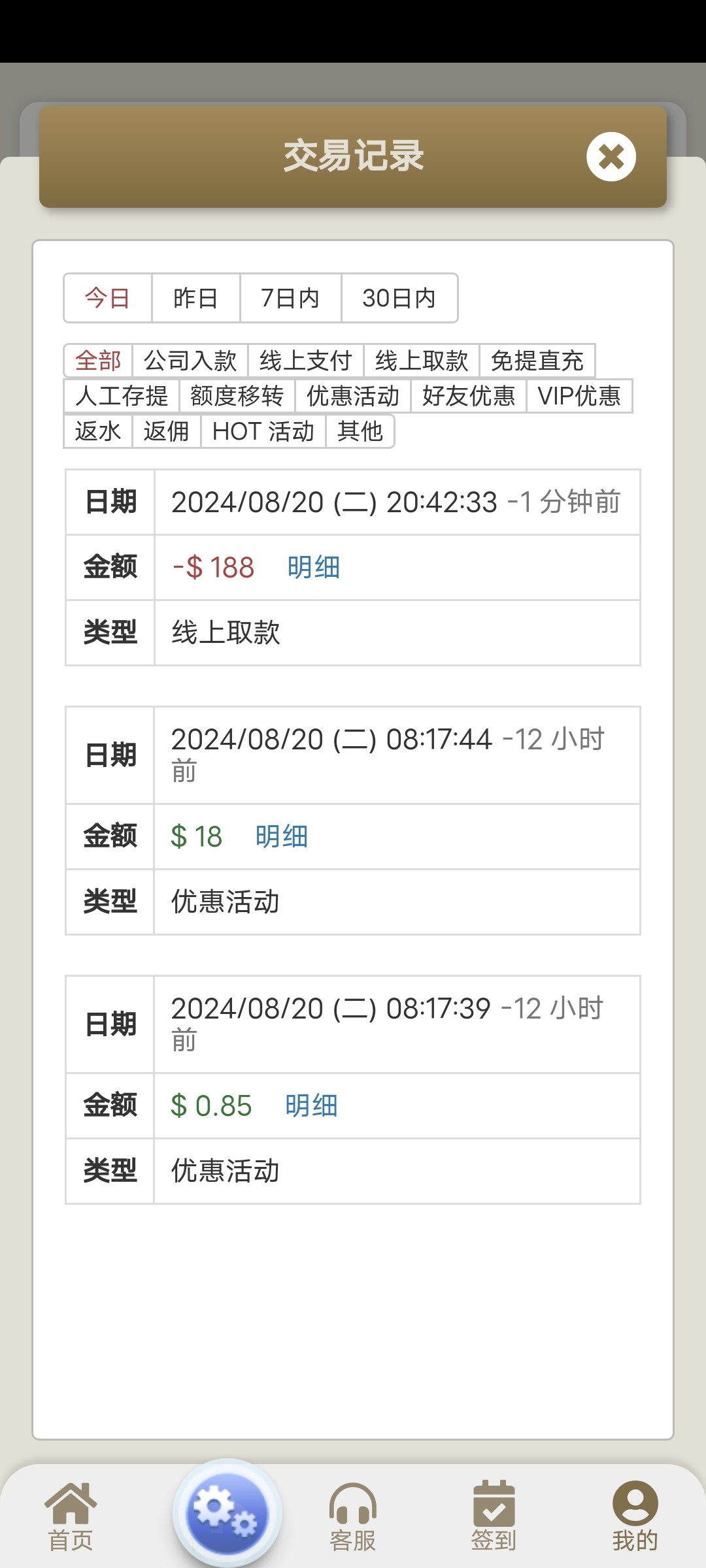Screen dimensions: 706x1568
Task: Show only 额度移转 records
Action: (x=237, y=396)
